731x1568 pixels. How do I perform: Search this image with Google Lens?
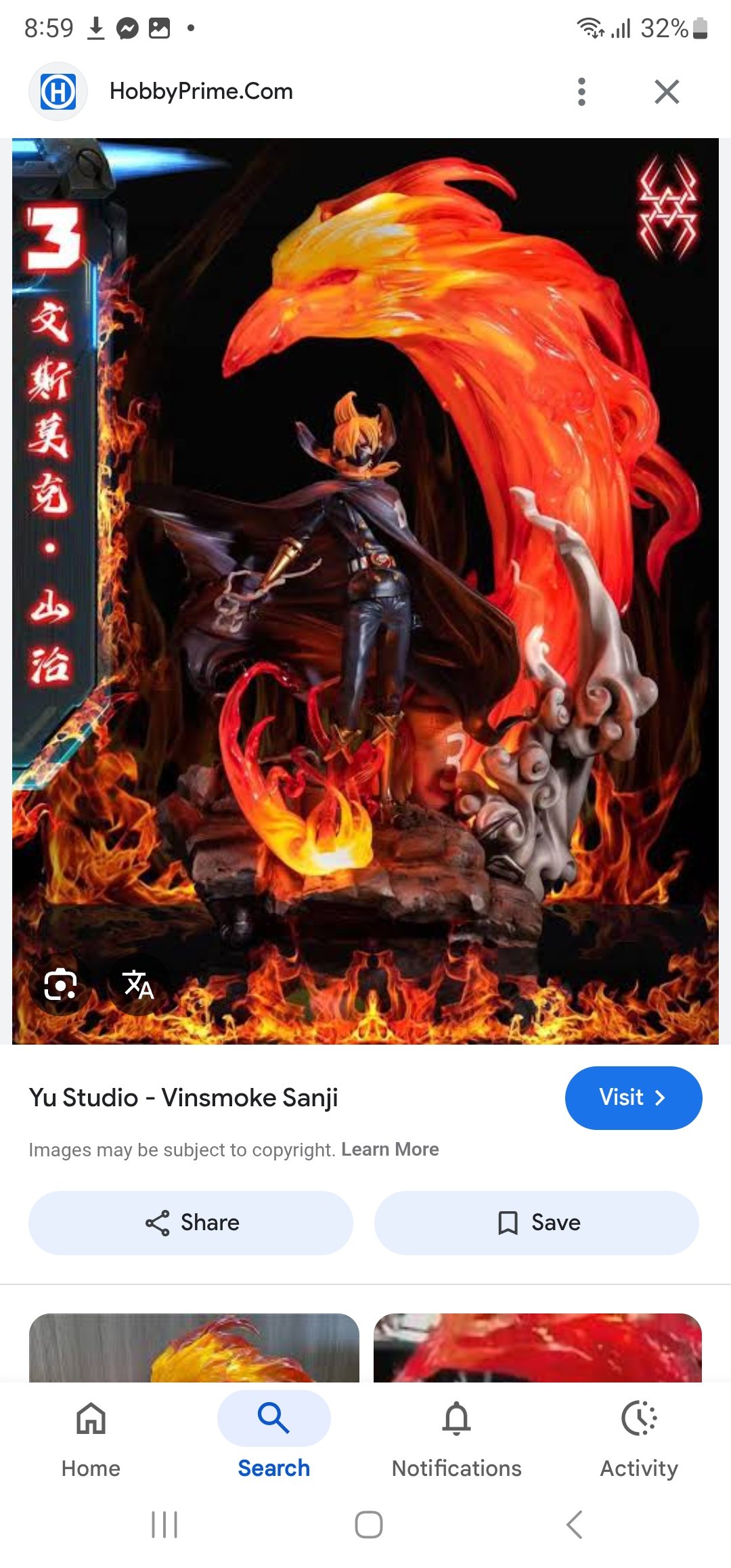pos(60,984)
